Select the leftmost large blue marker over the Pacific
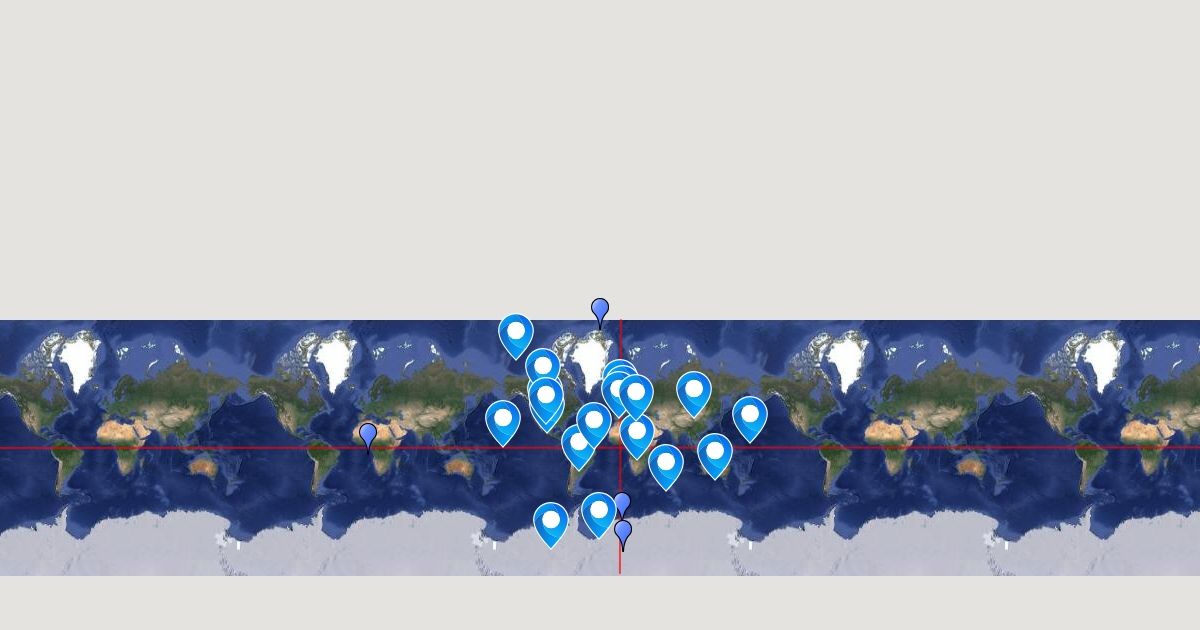The image size is (1200, 630). pyautogui.click(x=503, y=421)
